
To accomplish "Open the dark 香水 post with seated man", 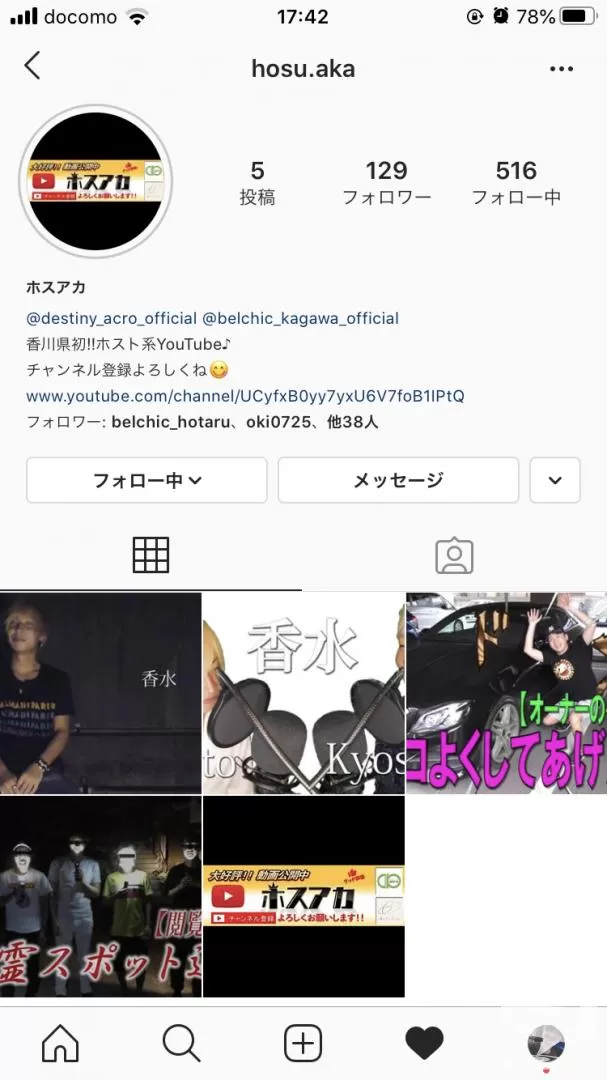I will tap(101, 693).
